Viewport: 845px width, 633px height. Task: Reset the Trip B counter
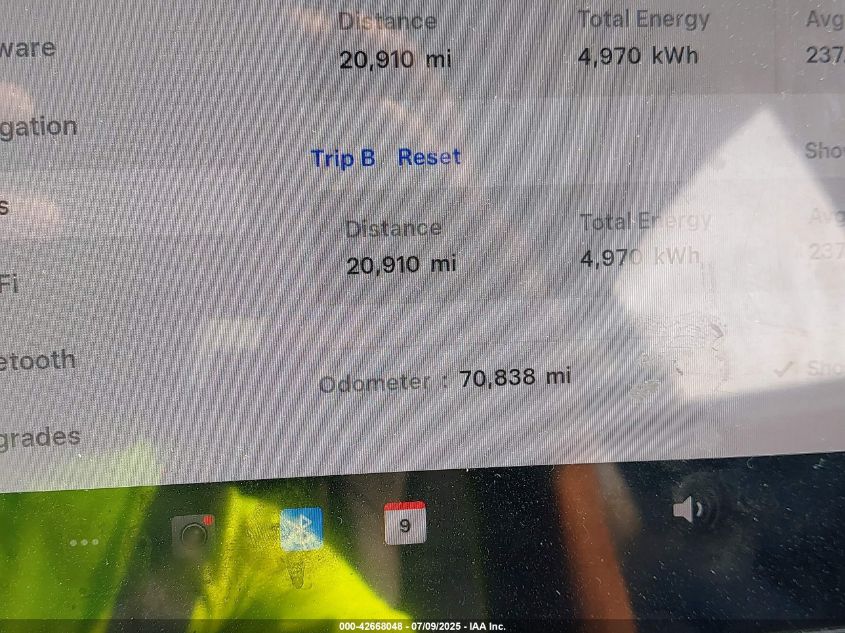click(429, 157)
